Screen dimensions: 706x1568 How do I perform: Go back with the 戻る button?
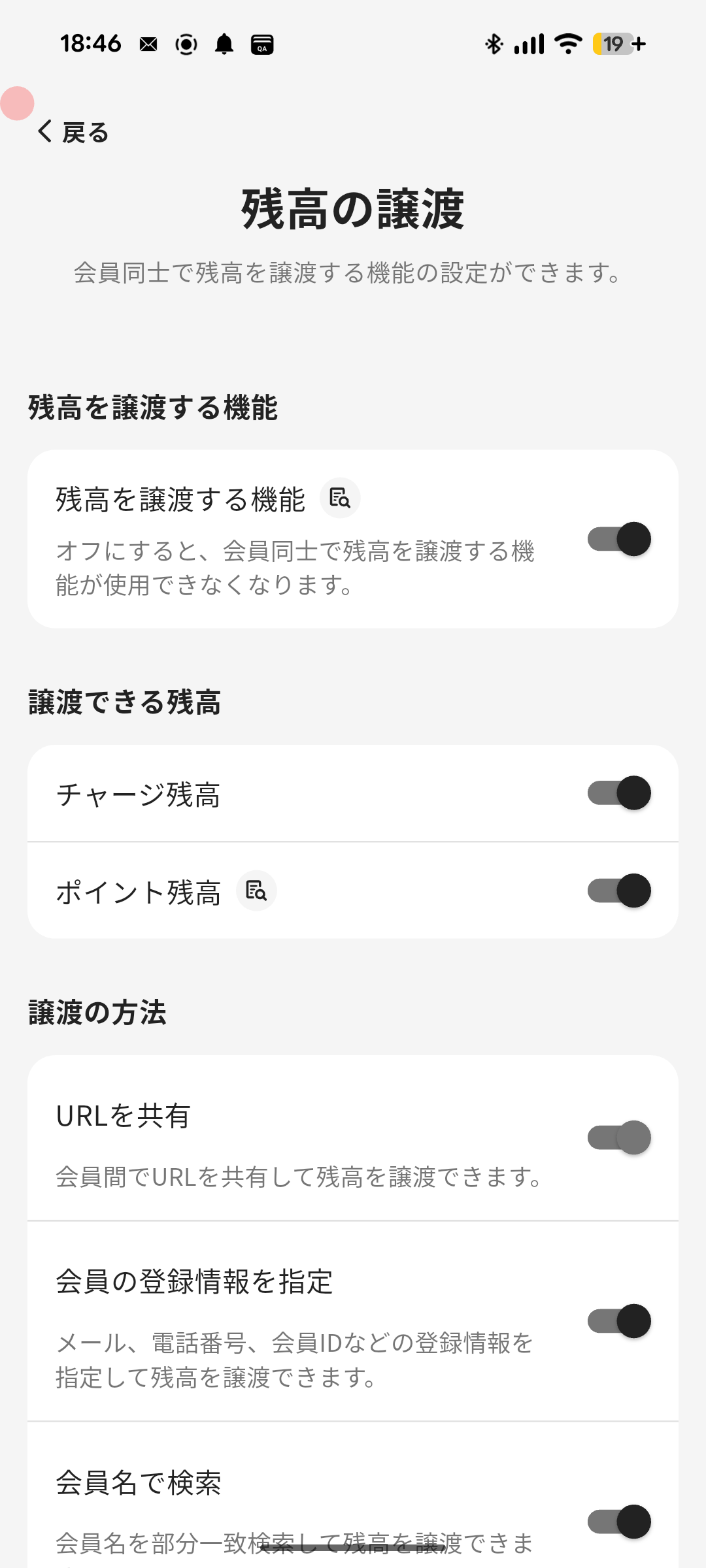pyautogui.click(x=73, y=133)
